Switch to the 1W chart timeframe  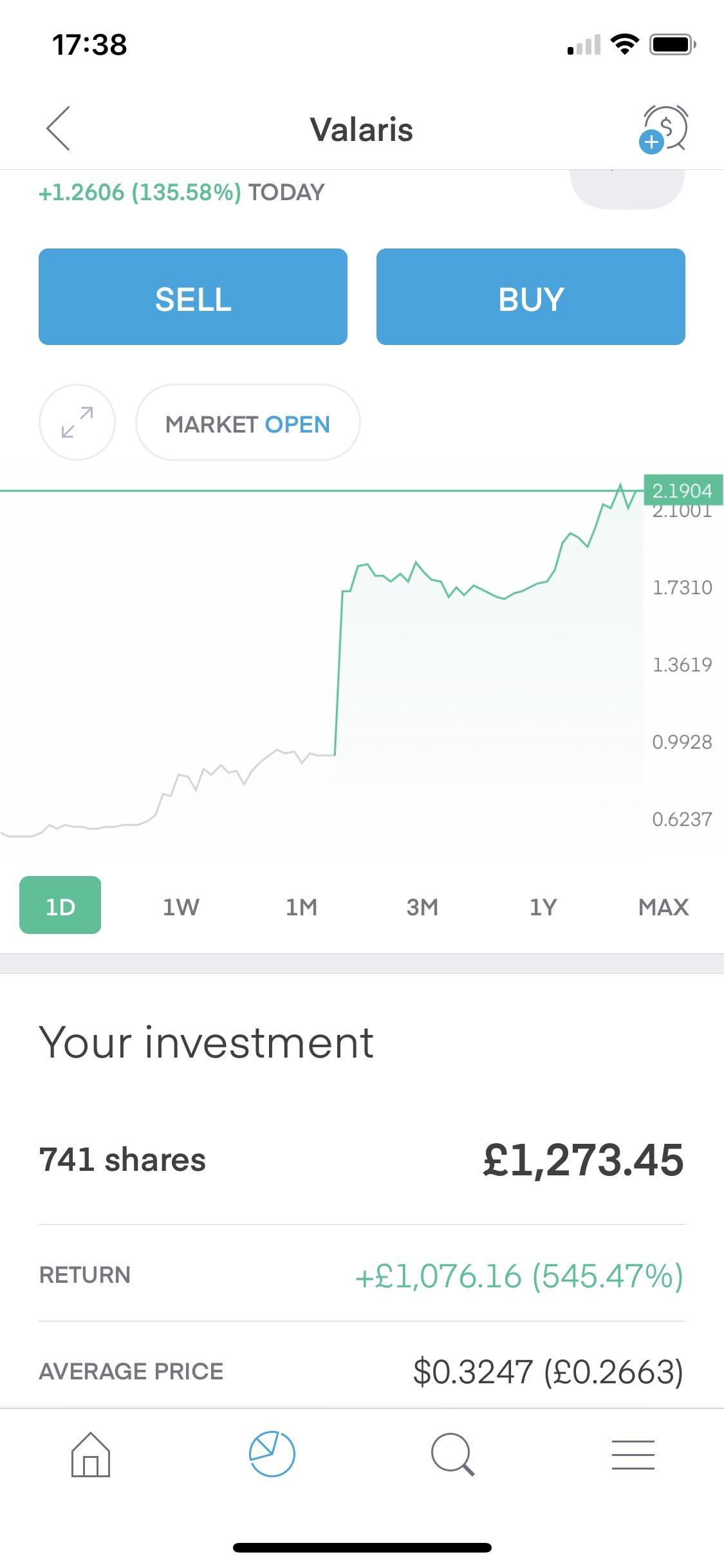[x=181, y=906]
